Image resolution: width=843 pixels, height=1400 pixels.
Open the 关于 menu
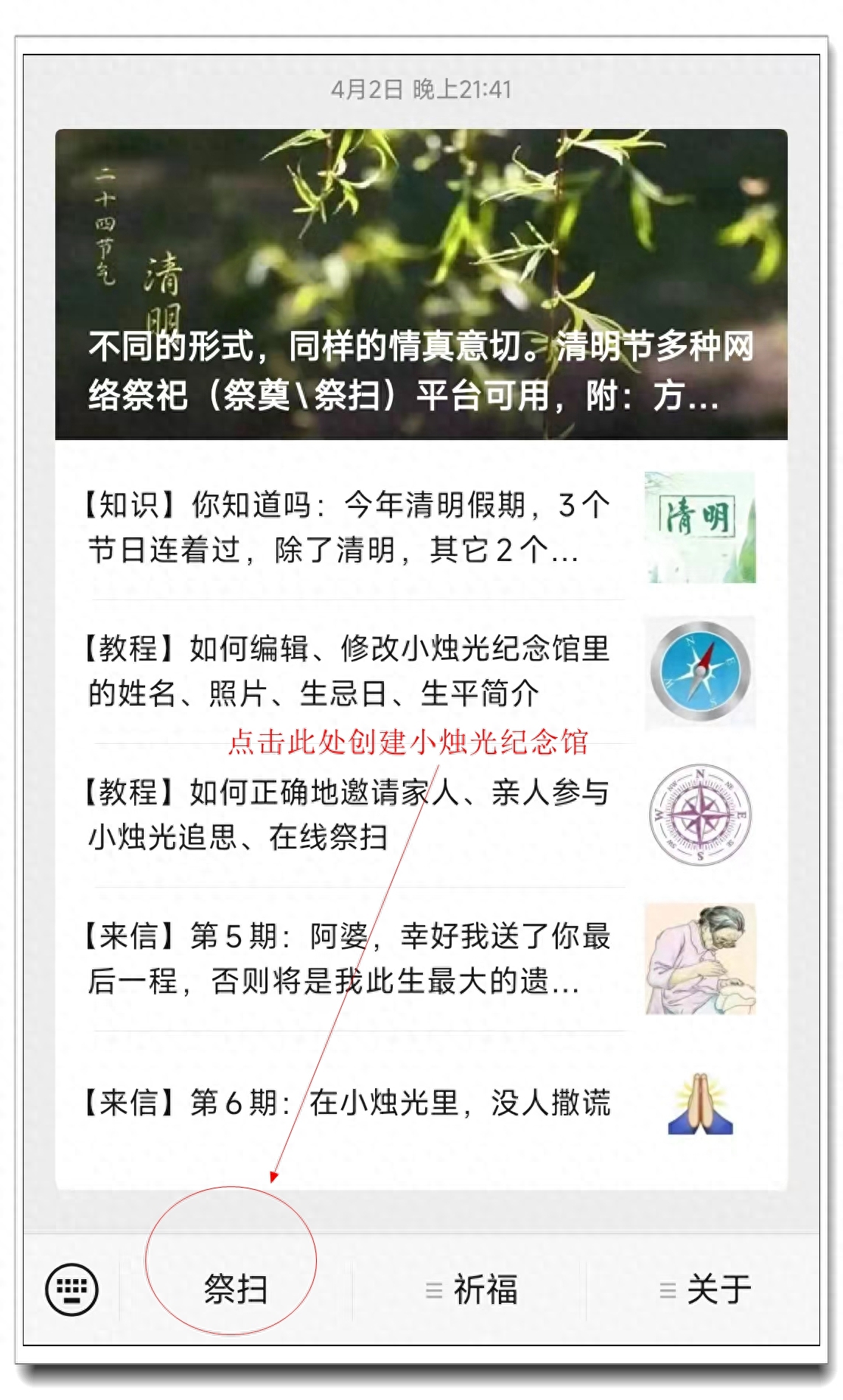click(x=704, y=1289)
